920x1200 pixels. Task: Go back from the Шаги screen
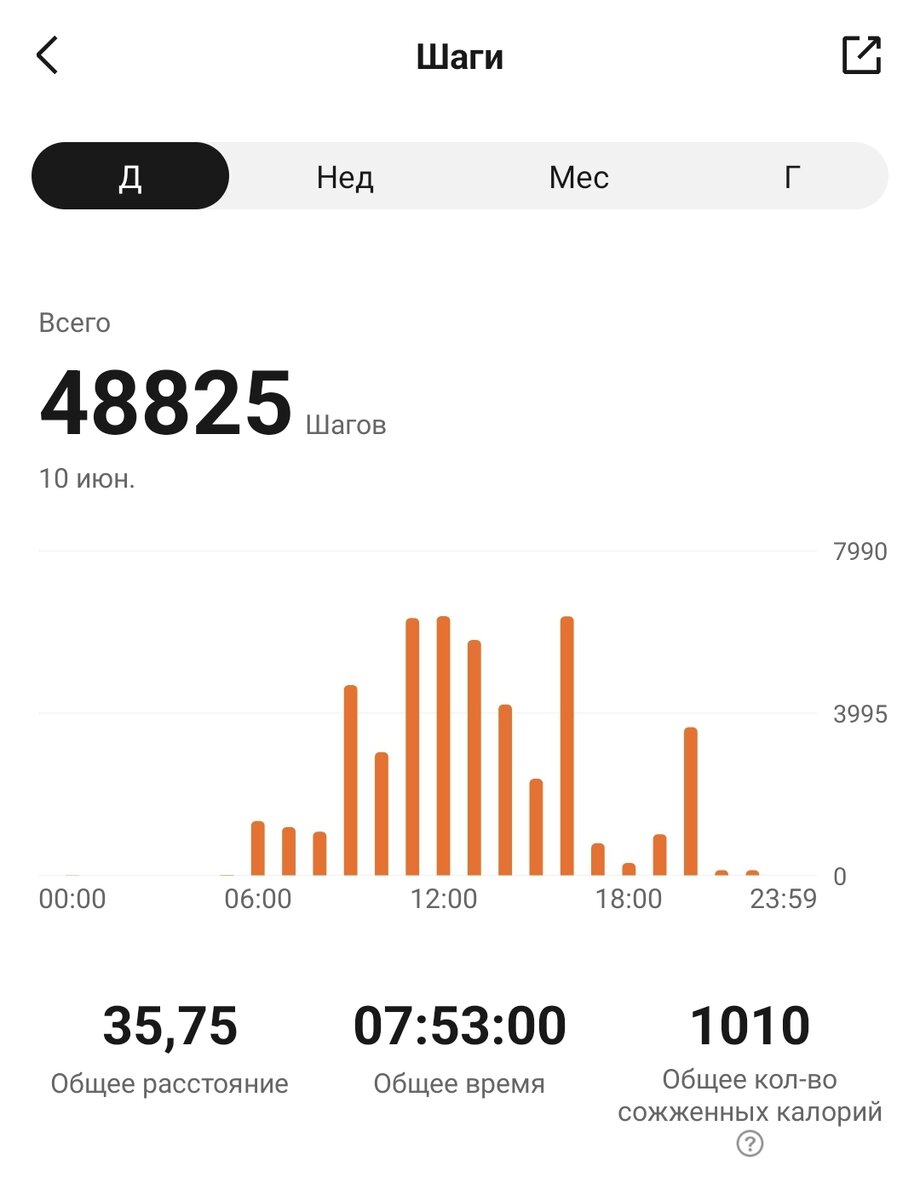[47, 56]
